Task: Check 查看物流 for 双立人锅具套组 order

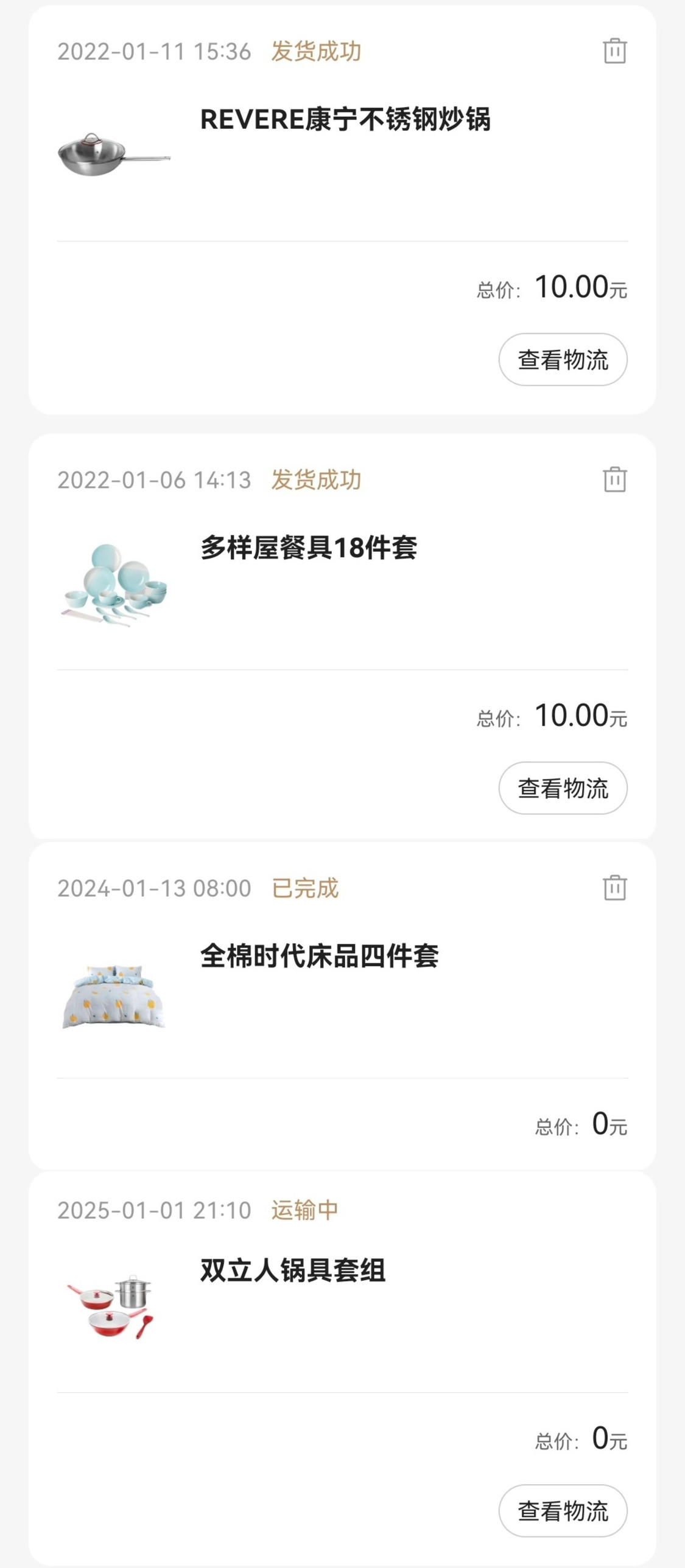Action: (x=563, y=1511)
